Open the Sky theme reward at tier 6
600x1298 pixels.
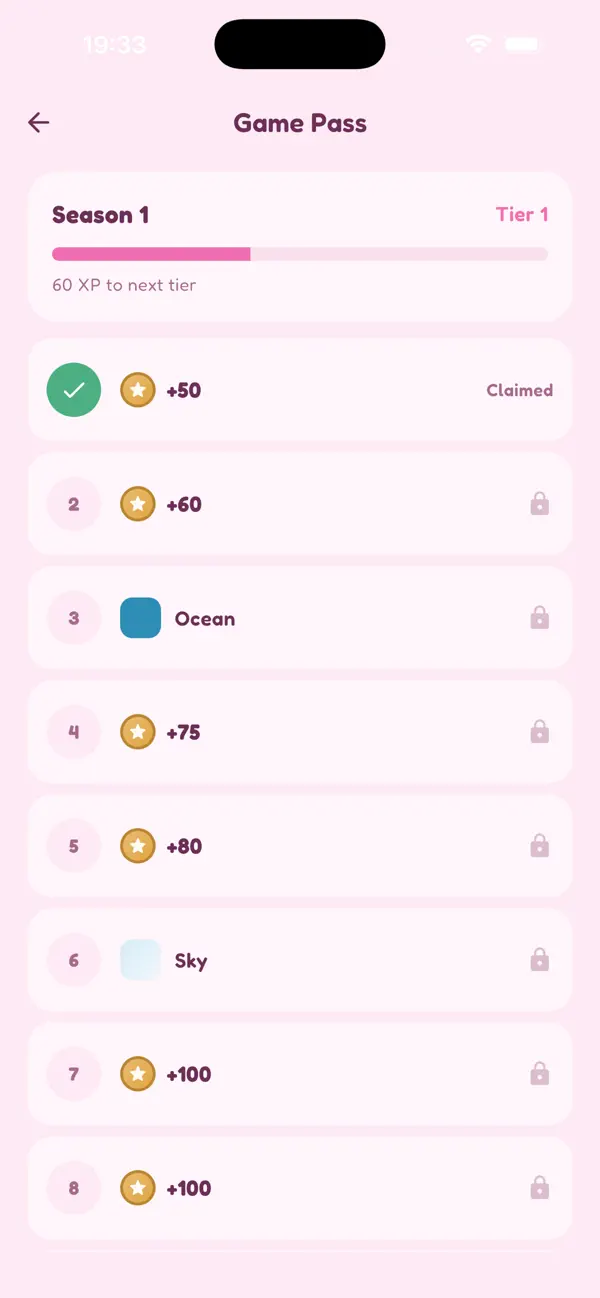(x=300, y=960)
